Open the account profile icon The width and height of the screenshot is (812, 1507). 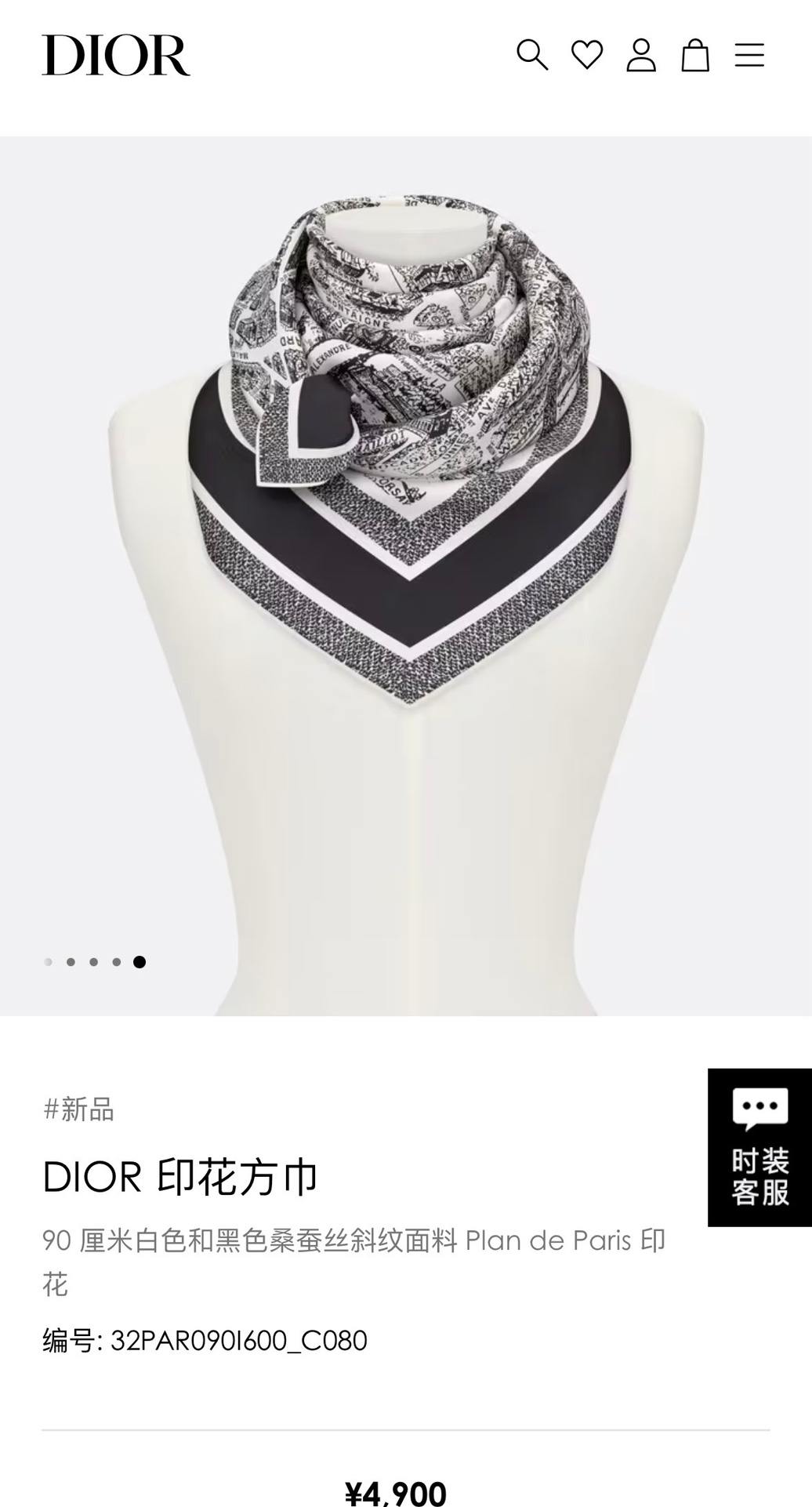click(641, 56)
